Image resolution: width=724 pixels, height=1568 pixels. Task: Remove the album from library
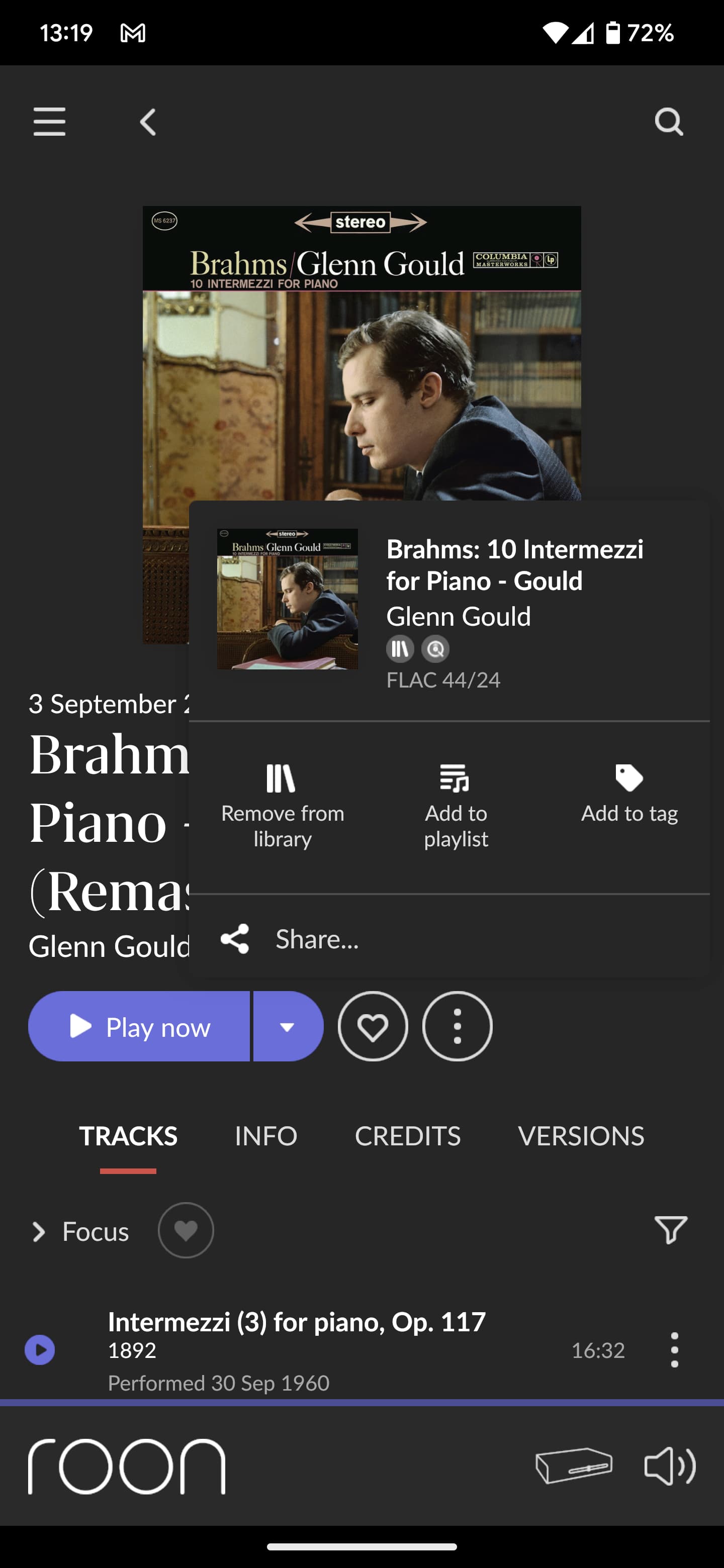pos(282,805)
